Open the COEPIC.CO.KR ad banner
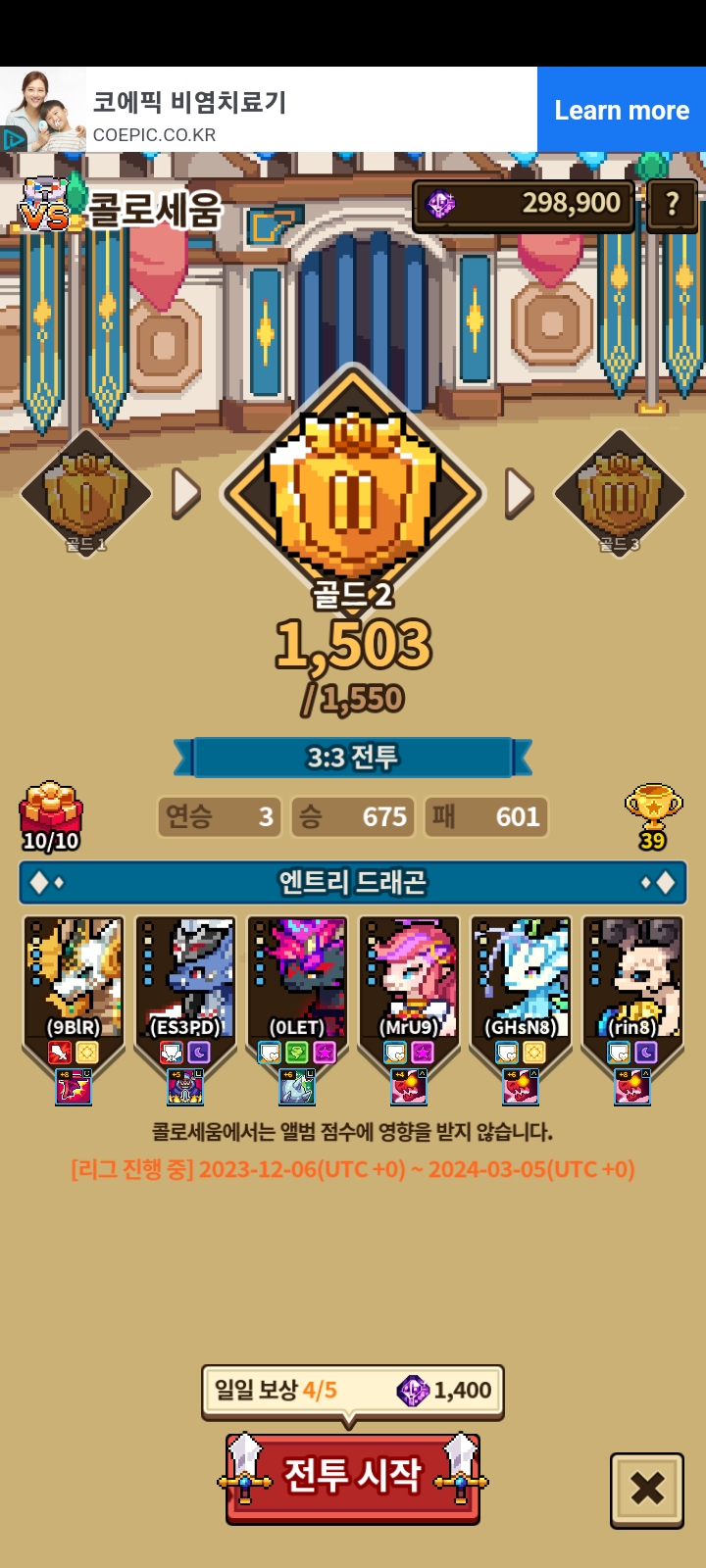 [265, 110]
